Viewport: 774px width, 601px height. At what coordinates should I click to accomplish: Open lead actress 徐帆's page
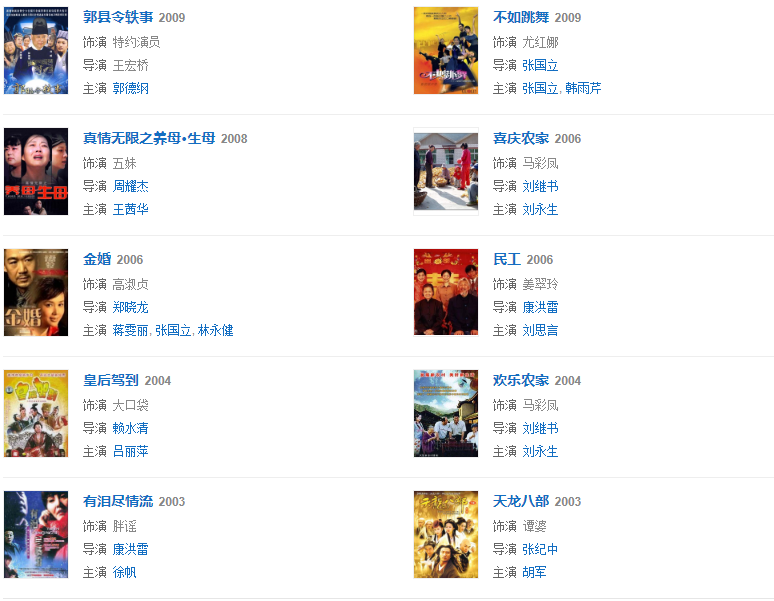(124, 572)
